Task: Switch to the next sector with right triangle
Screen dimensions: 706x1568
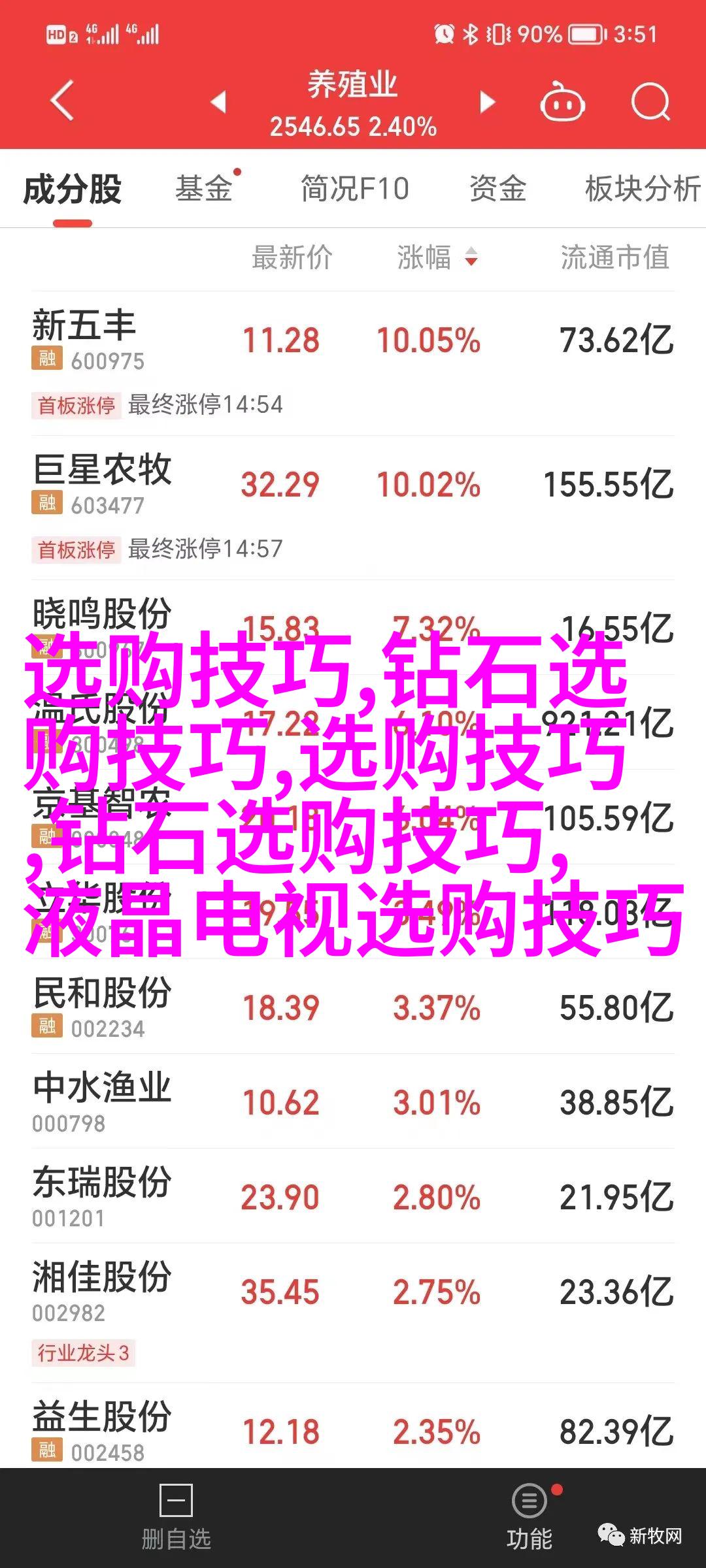Action: click(487, 102)
